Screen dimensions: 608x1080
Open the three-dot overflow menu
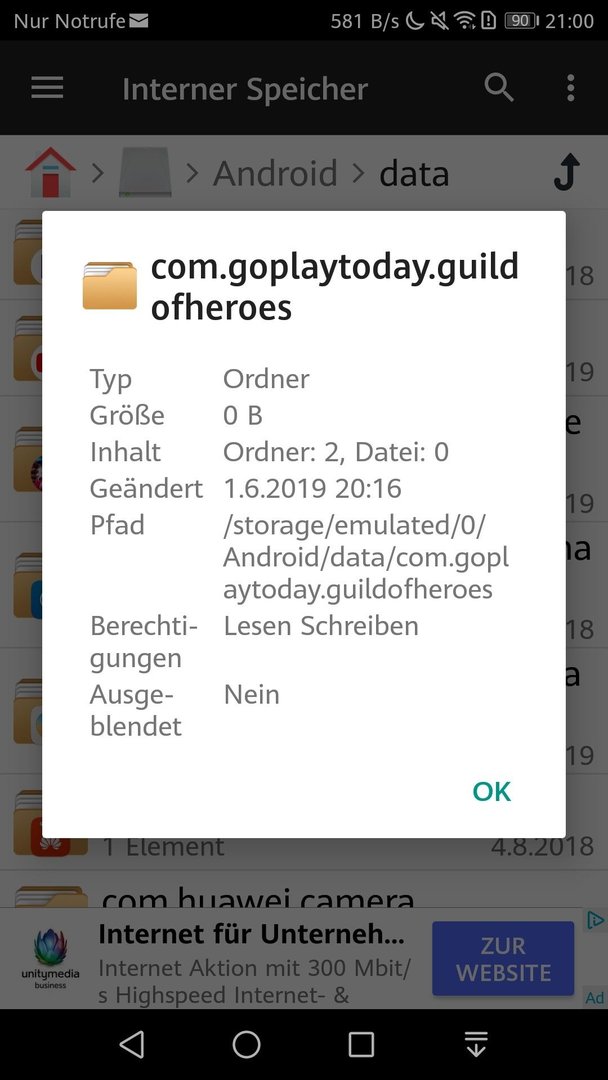coord(570,88)
